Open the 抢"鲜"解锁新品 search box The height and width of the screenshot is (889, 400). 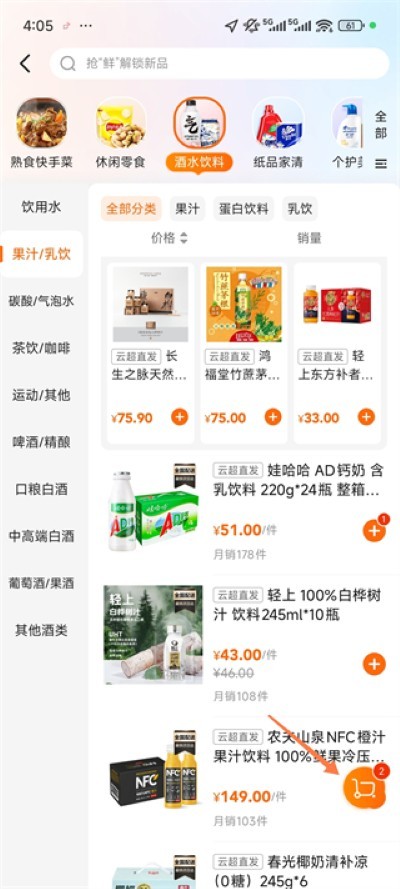tap(219, 64)
